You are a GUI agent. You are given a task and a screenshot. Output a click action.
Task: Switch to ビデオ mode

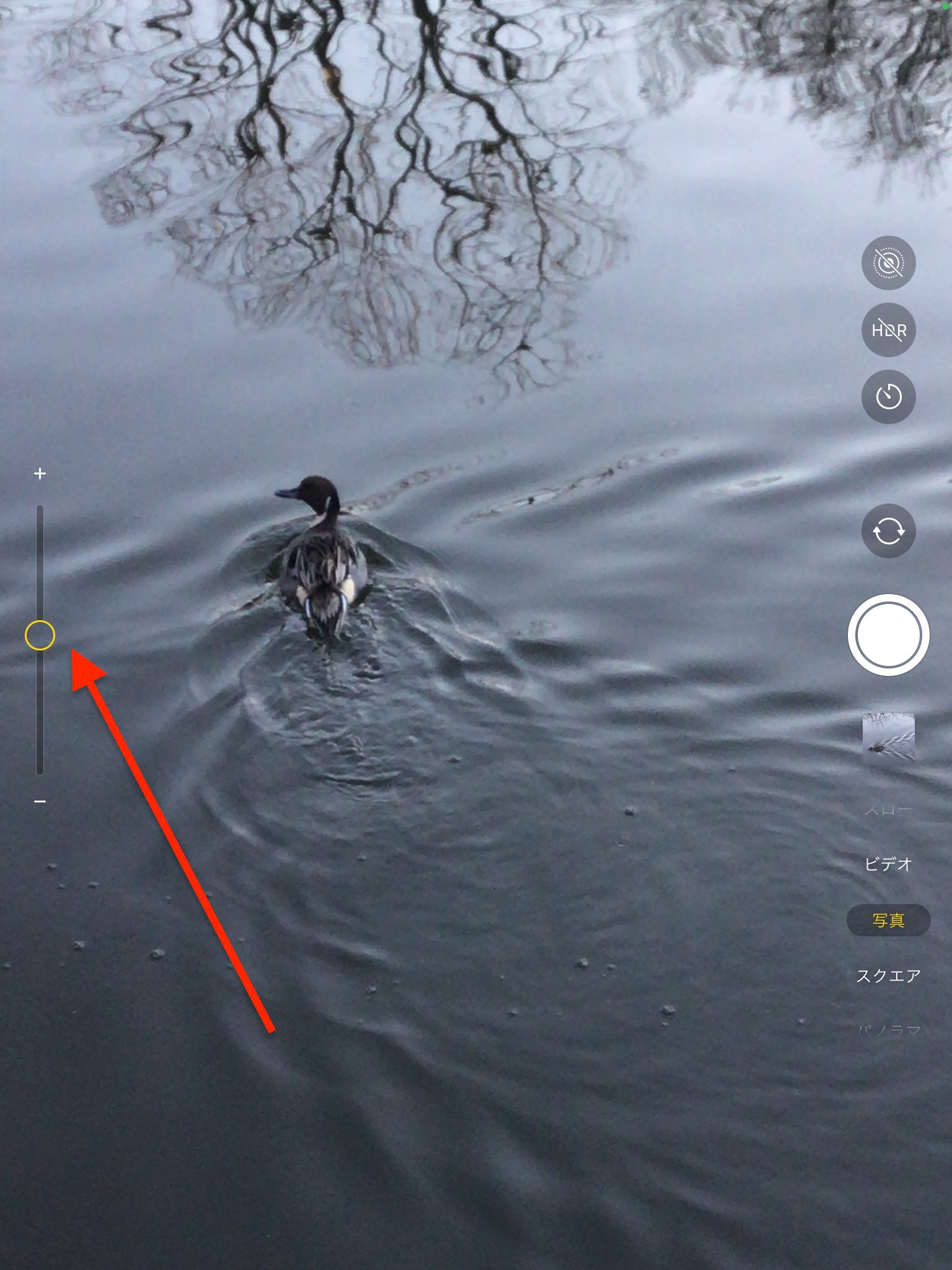pyautogui.click(x=888, y=864)
